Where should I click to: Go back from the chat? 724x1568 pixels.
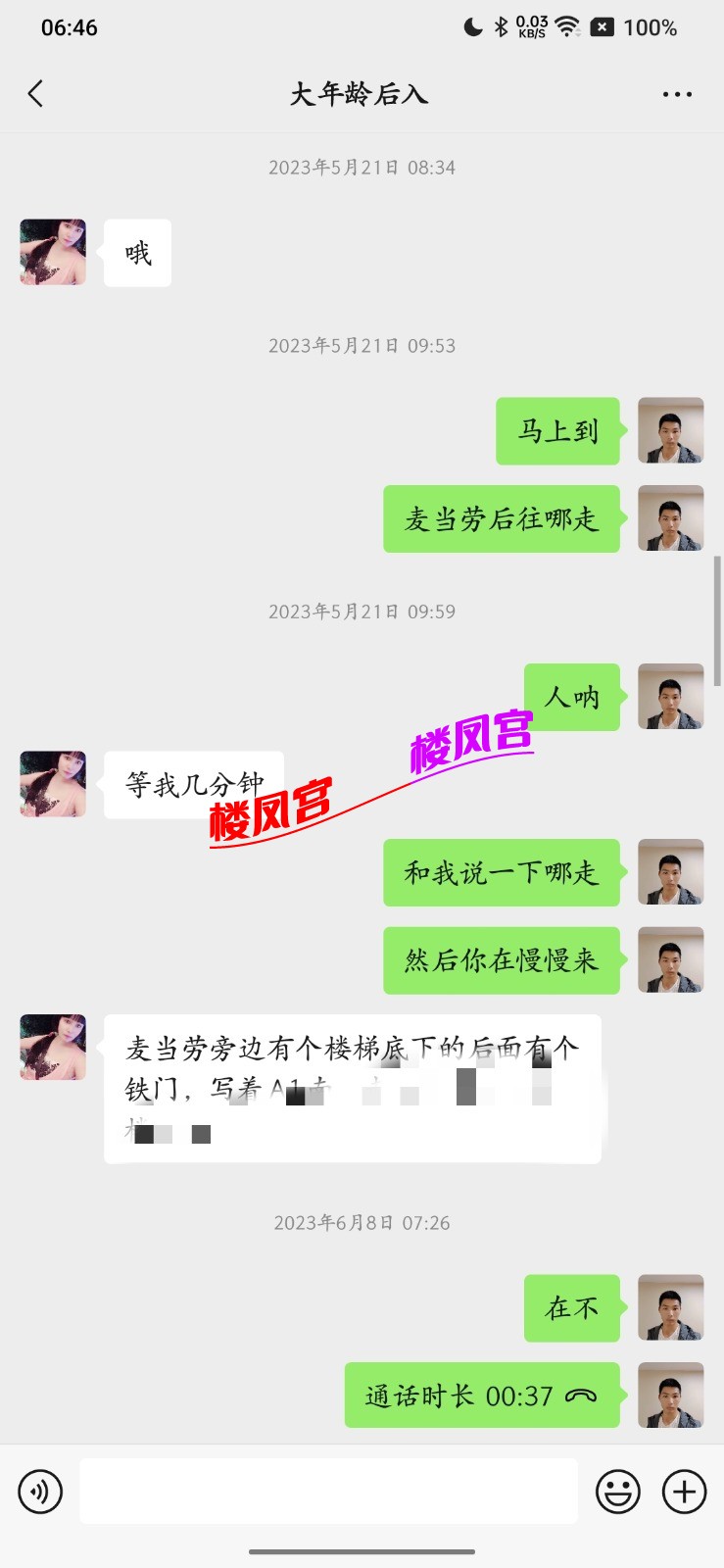tap(36, 94)
